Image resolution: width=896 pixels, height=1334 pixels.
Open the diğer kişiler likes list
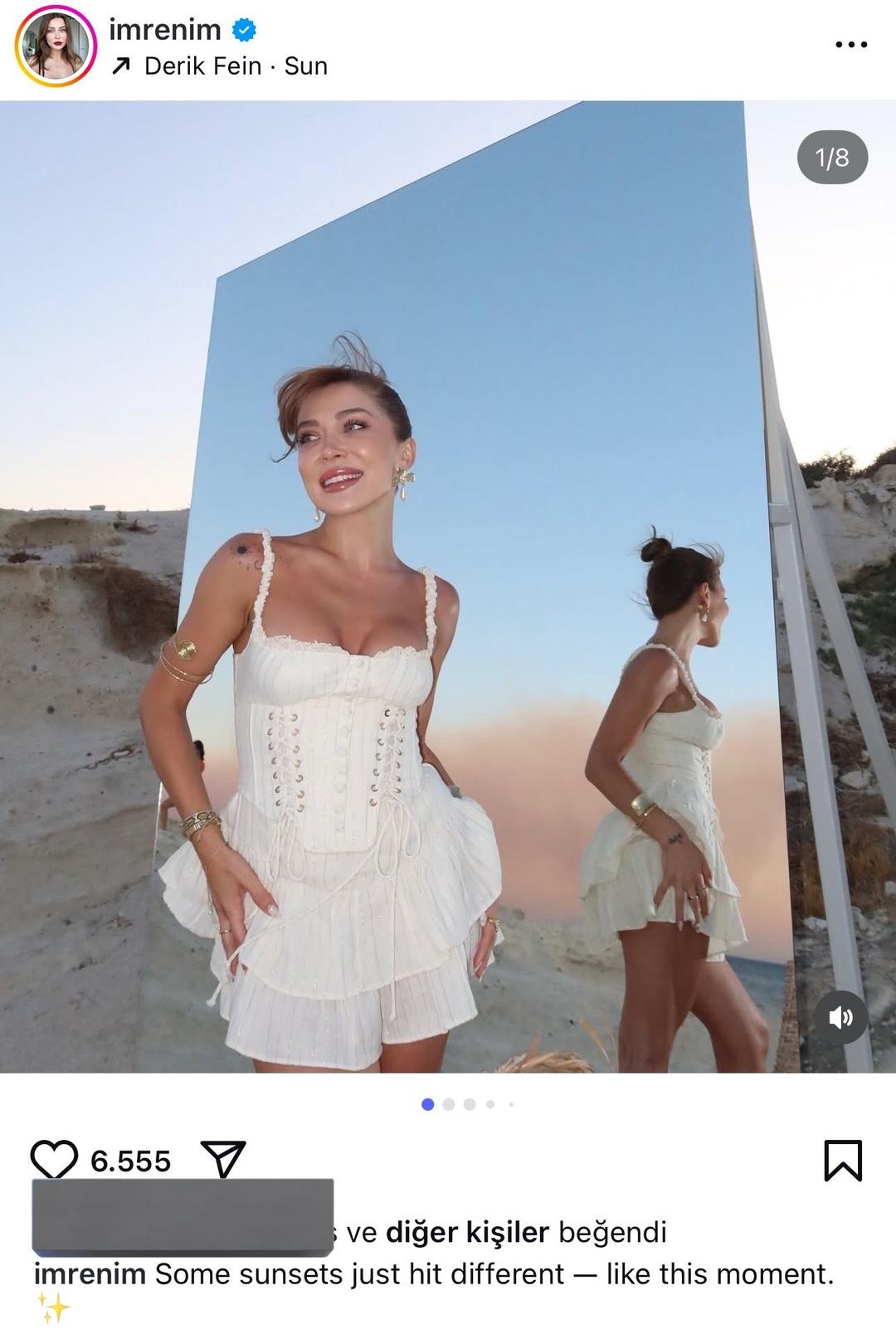[467, 1232]
